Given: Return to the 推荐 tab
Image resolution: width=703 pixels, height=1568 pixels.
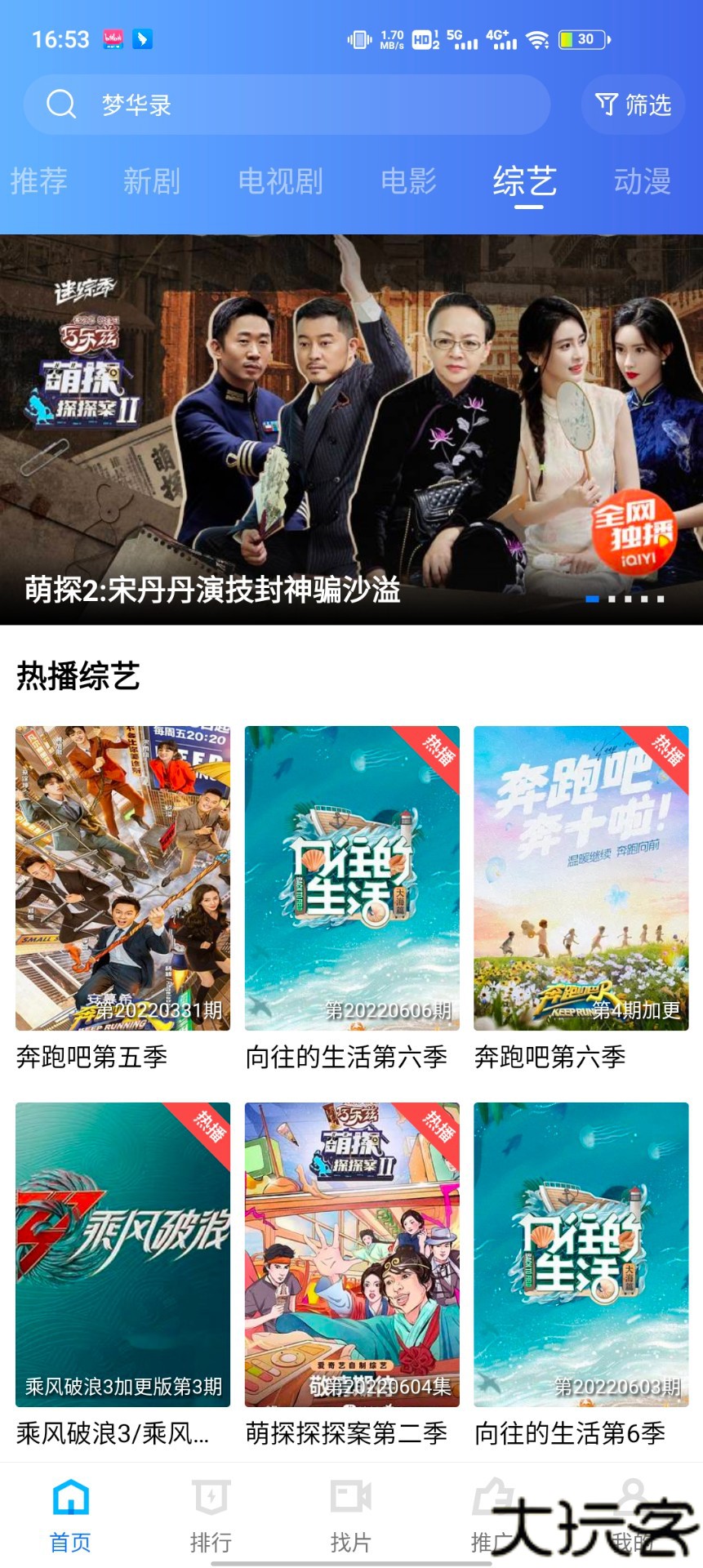Looking at the screenshot, I should 38,181.
